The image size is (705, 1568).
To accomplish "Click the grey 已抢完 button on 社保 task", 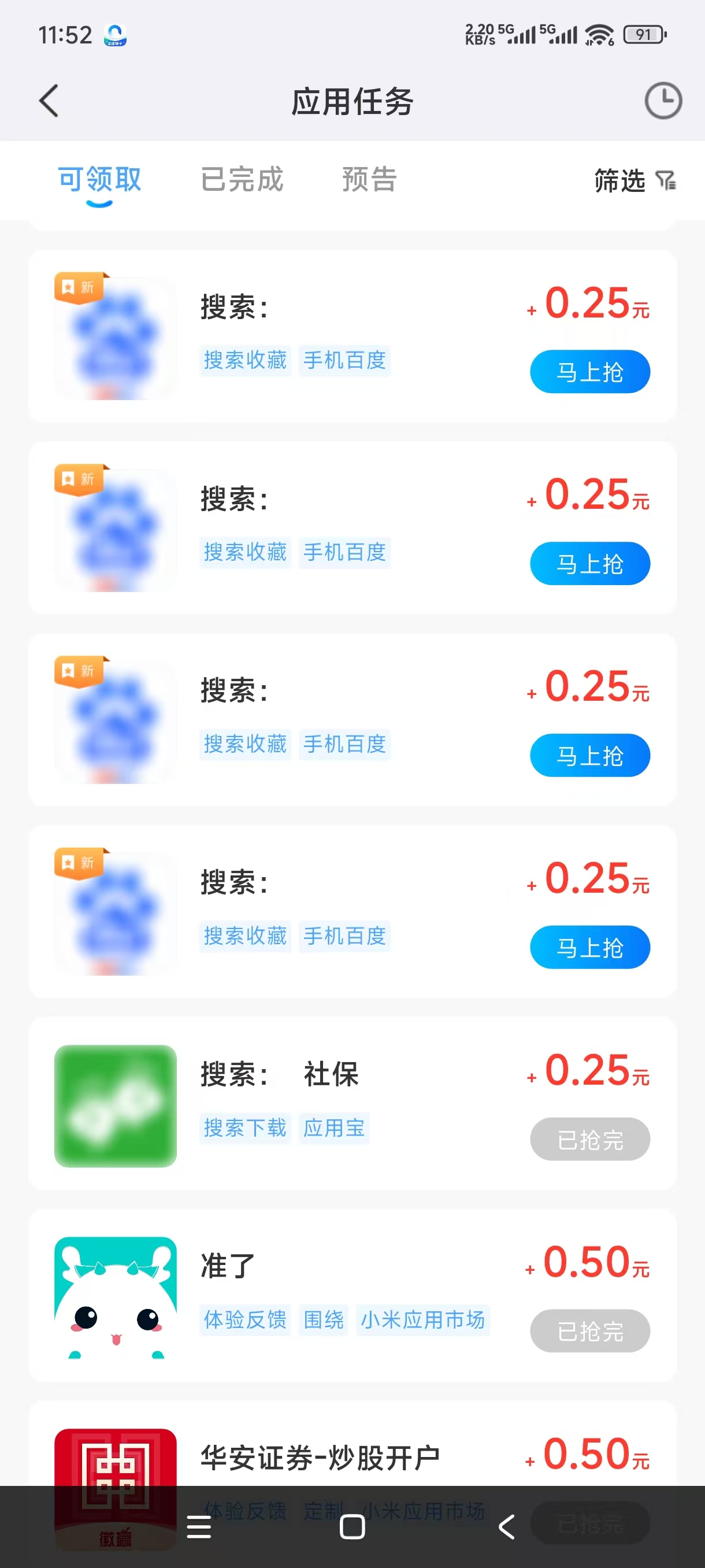I will 589,1139.
